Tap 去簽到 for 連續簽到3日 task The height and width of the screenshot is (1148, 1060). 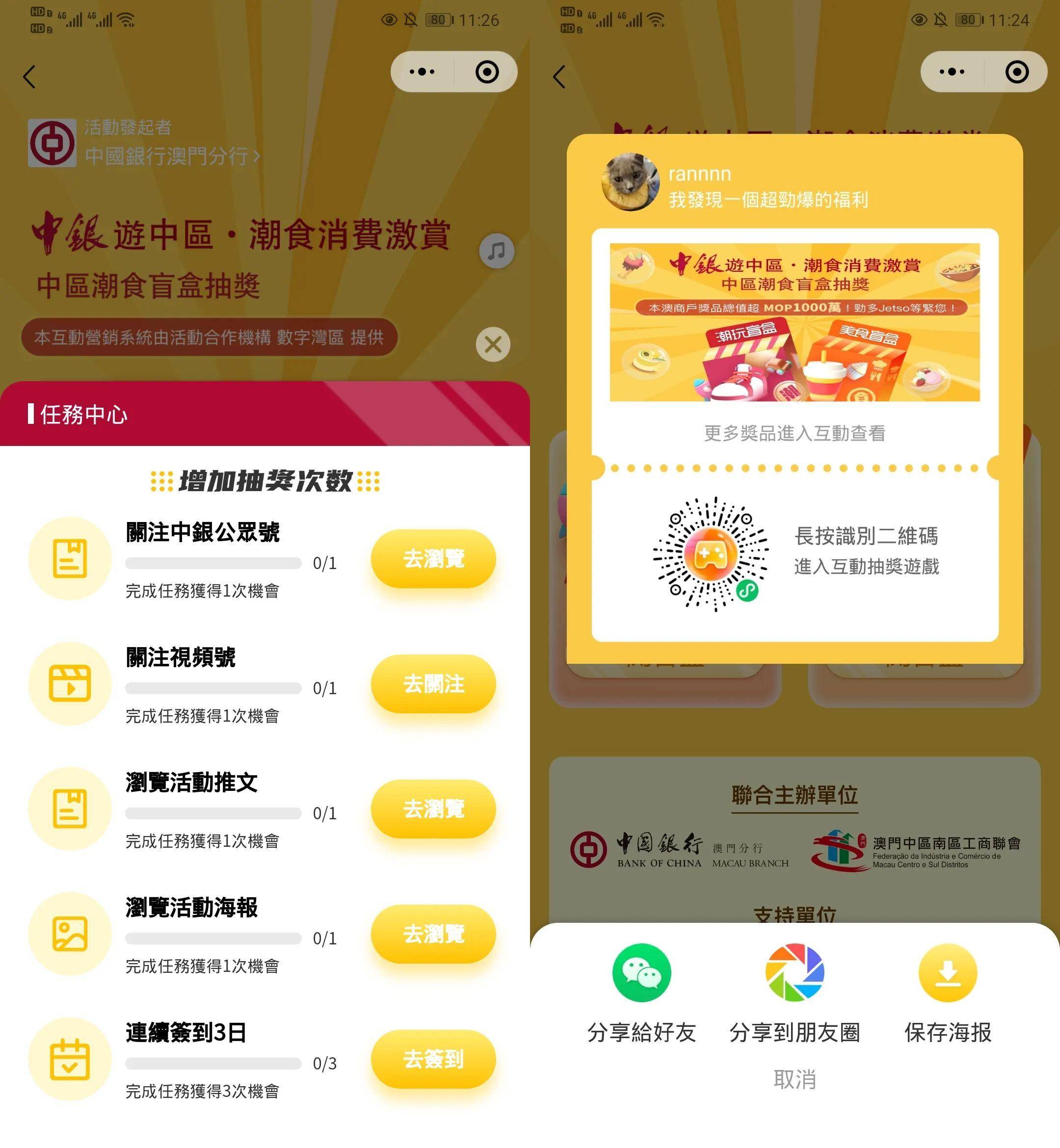click(433, 1059)
